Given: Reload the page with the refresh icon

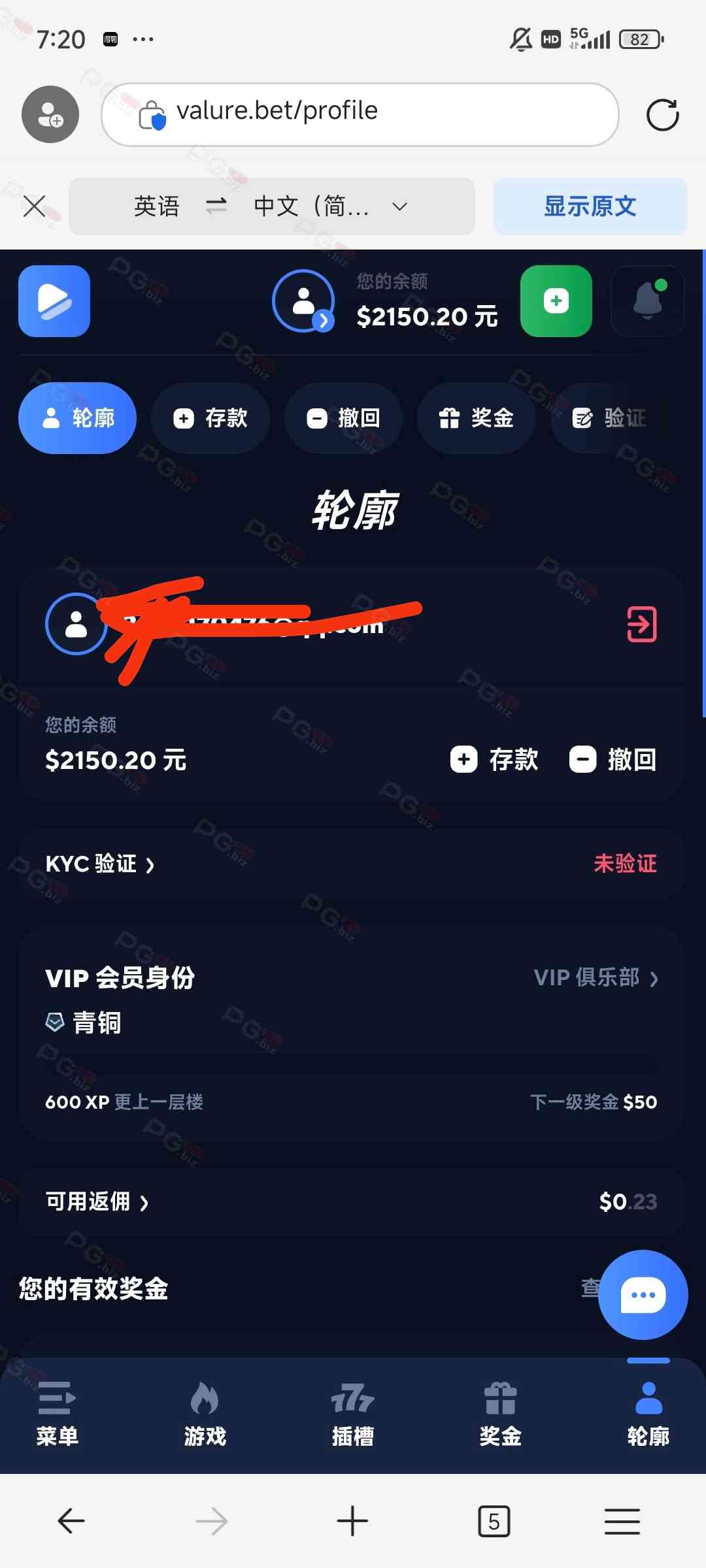Looking at the screenshot, I should (x=662, y=115).
